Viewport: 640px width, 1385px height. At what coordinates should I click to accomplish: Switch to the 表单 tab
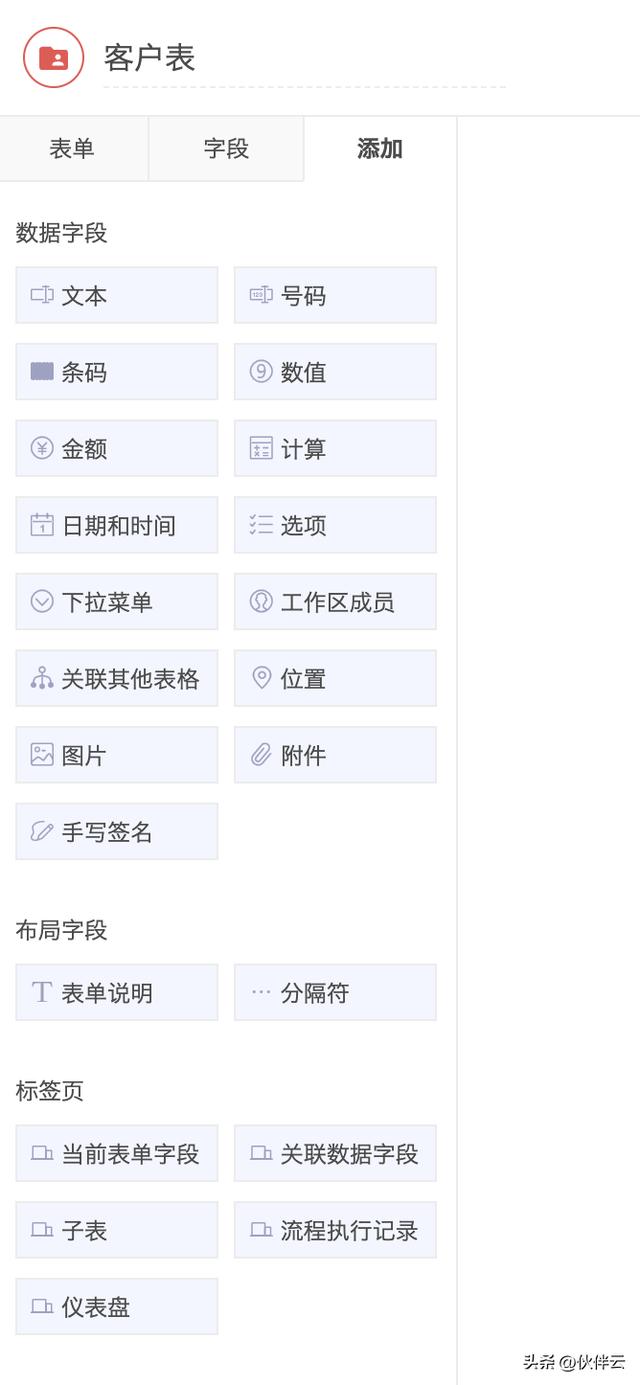73,149
